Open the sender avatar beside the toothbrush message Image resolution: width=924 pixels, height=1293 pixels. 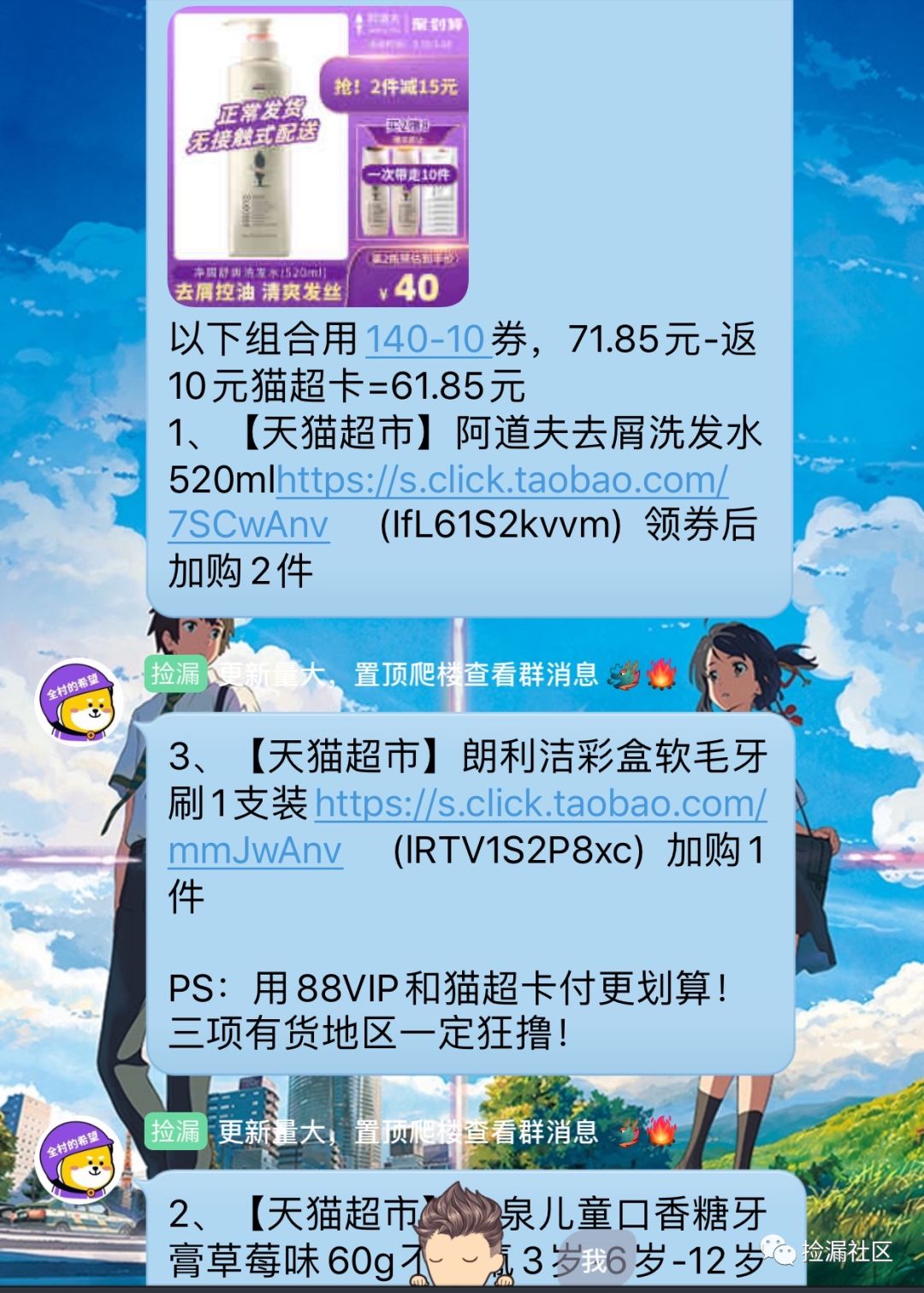80,703
